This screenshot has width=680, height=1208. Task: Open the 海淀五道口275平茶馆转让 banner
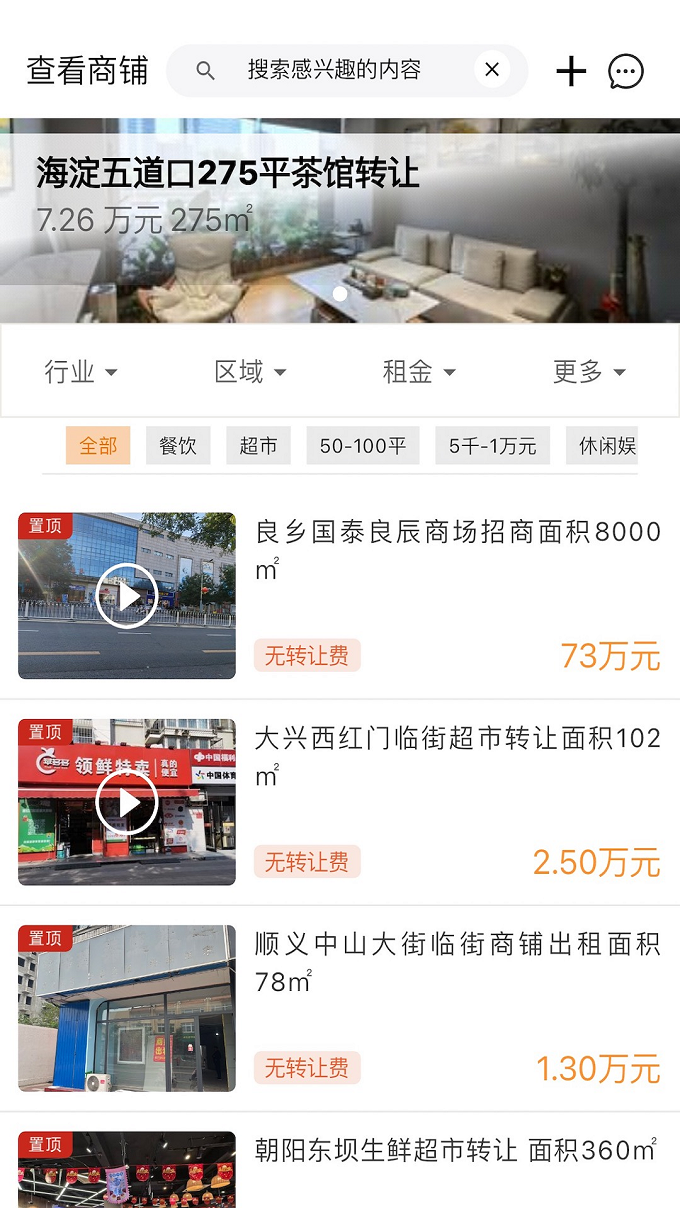tap(340, 220)
